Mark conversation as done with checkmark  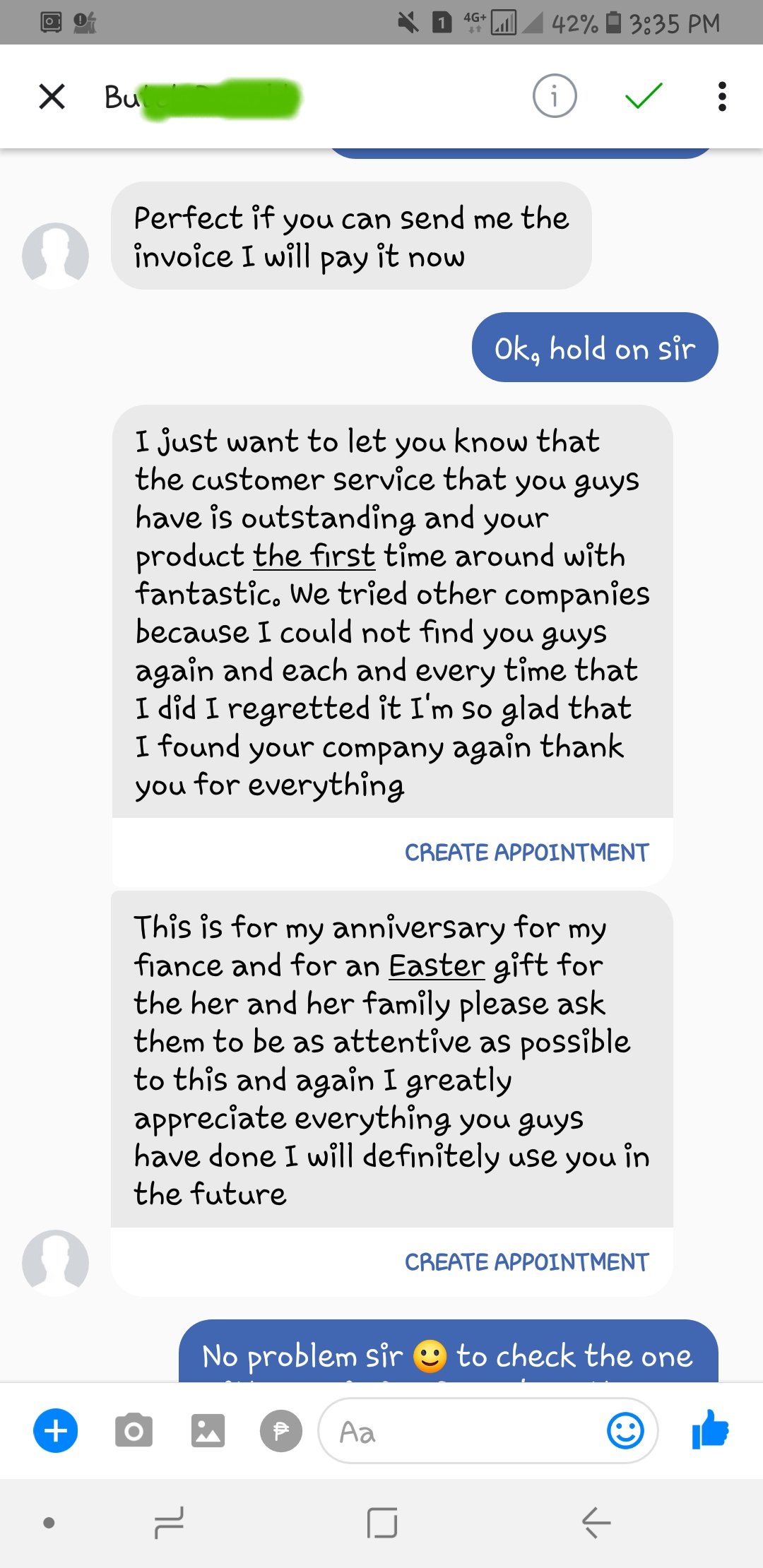click(x=644, y=96)
